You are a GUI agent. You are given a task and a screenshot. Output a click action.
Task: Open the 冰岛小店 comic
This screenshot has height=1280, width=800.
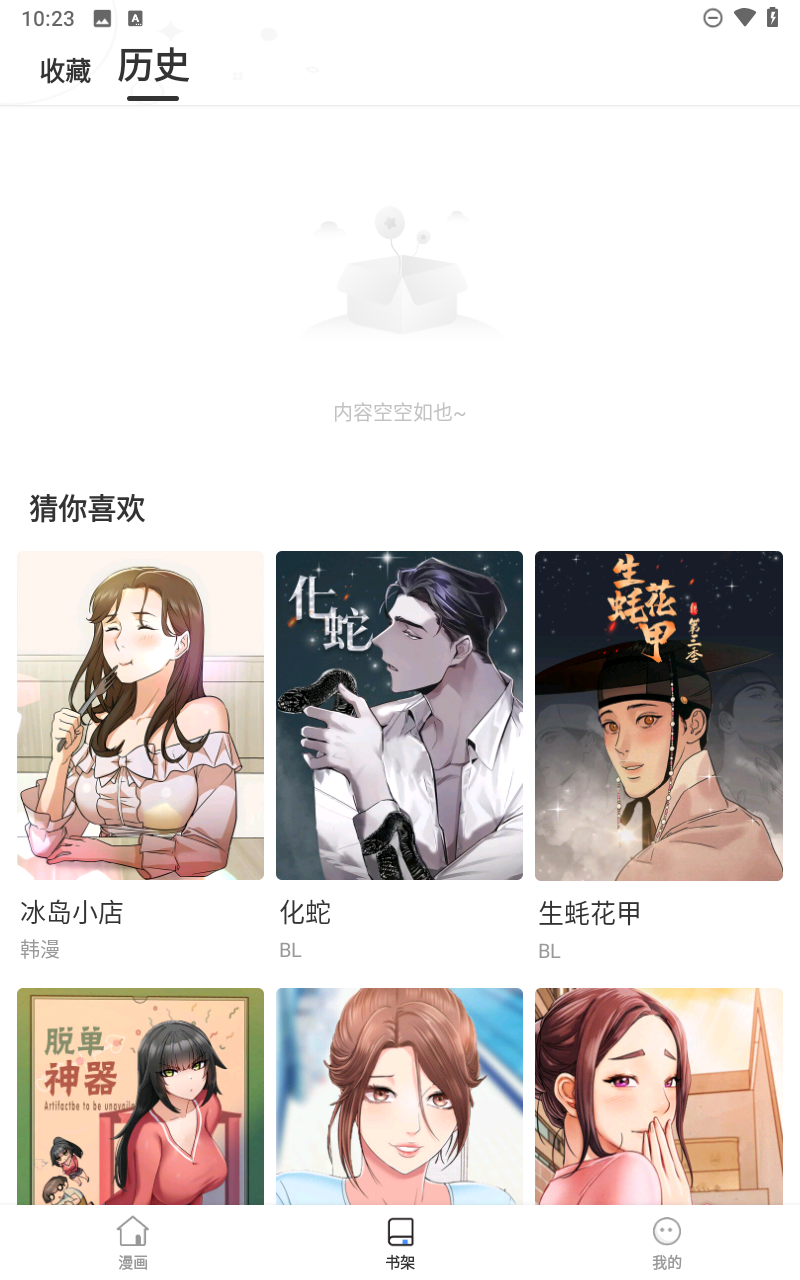coord(140,715)
